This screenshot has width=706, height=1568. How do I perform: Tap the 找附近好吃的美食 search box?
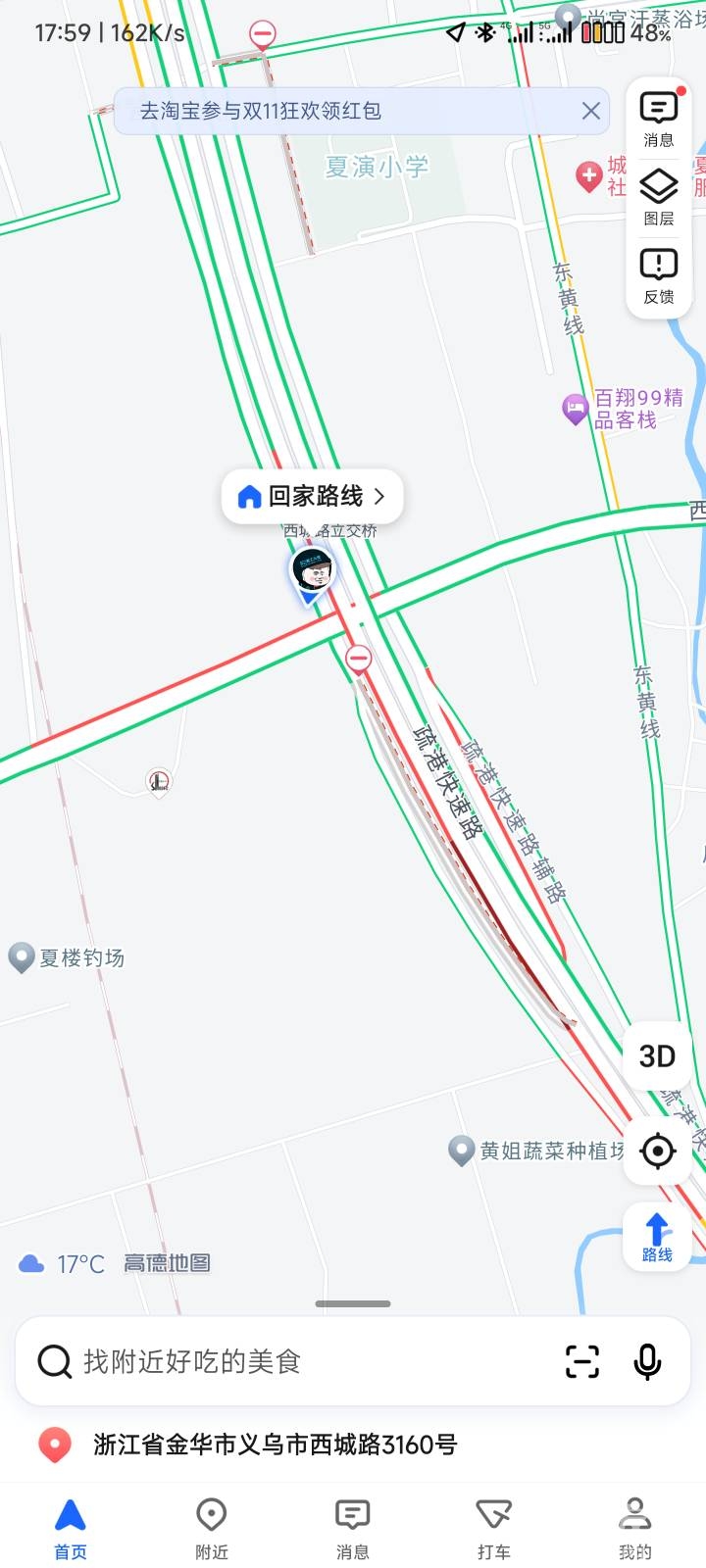(294, 1361)
